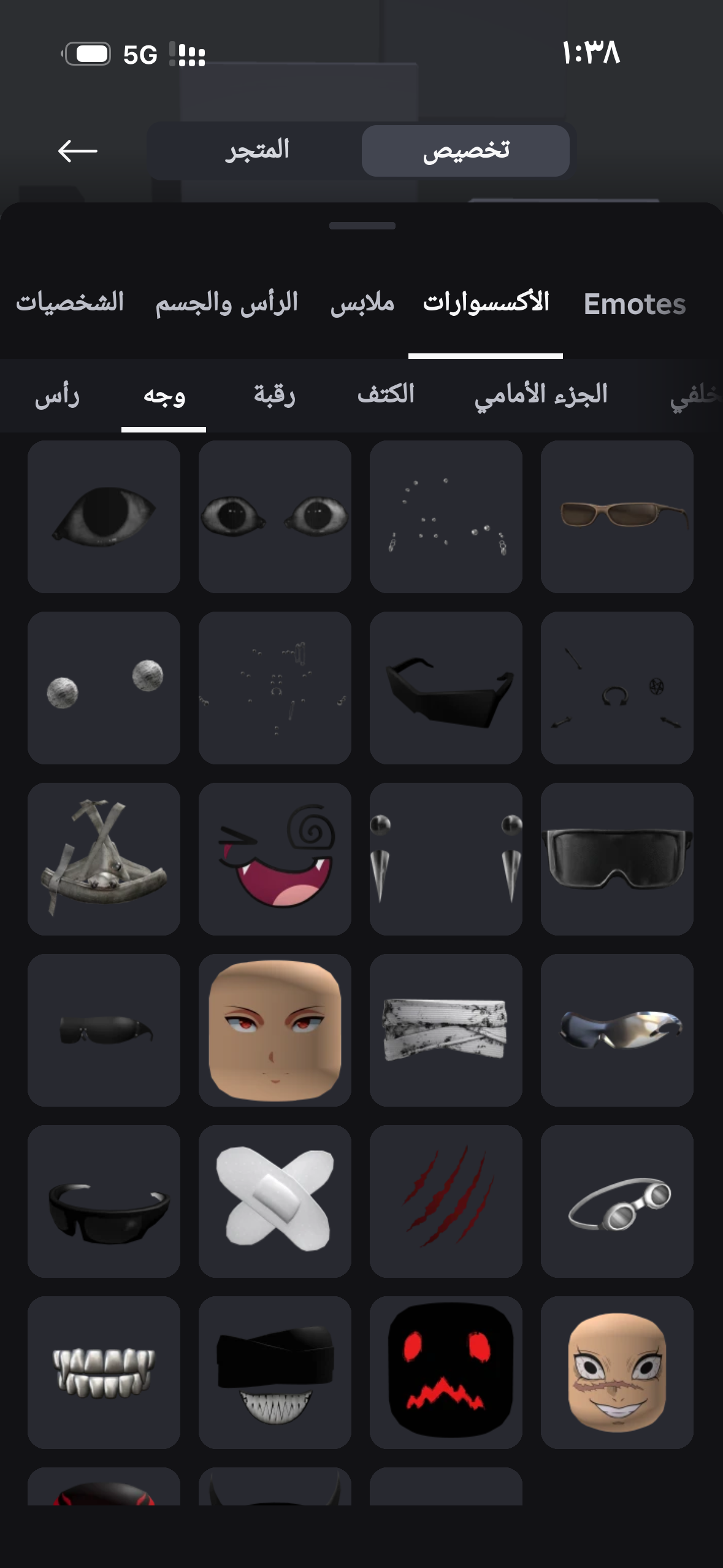
Task: Select the black face with red eyes
Action: tap(446, 1372)
